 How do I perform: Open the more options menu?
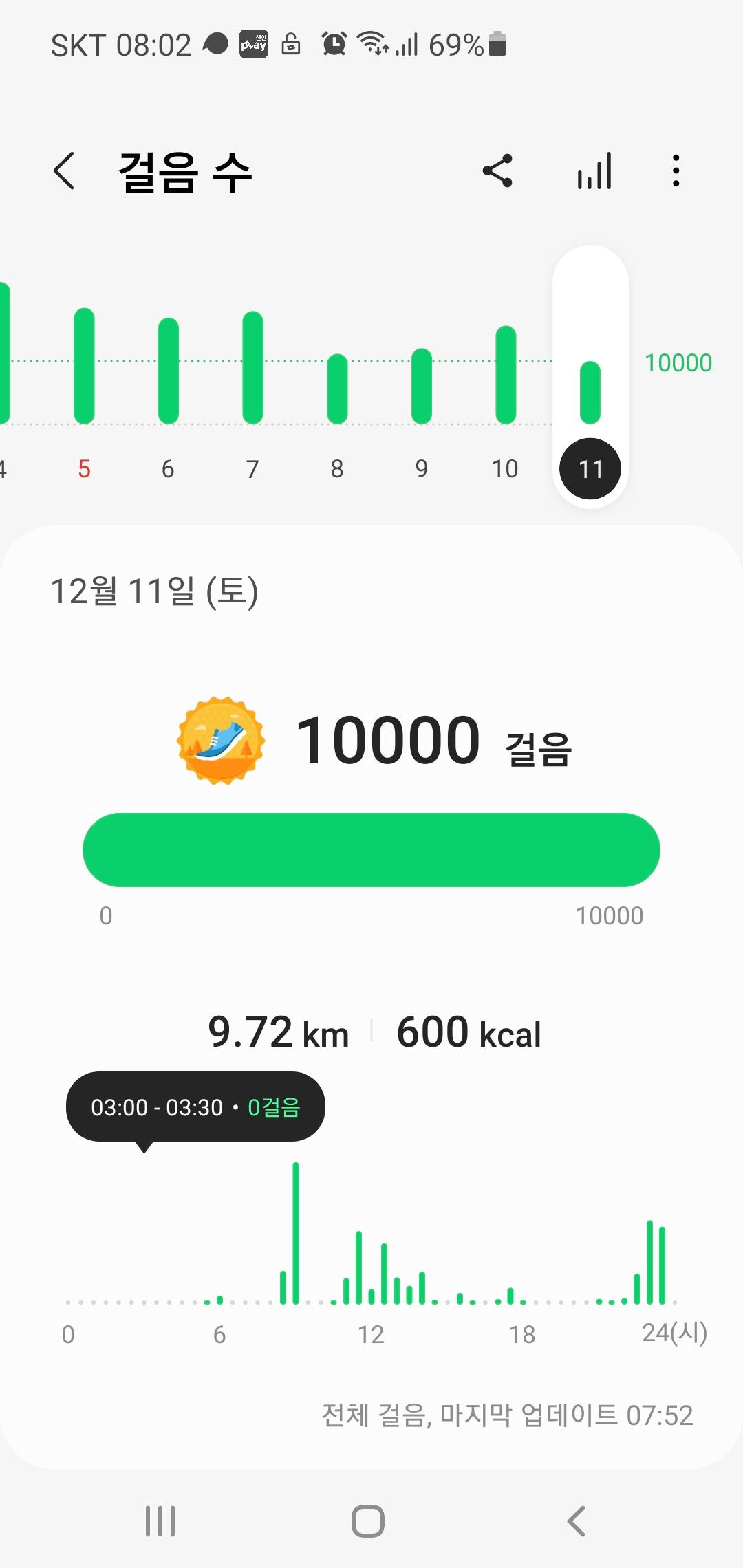(676, 171)
